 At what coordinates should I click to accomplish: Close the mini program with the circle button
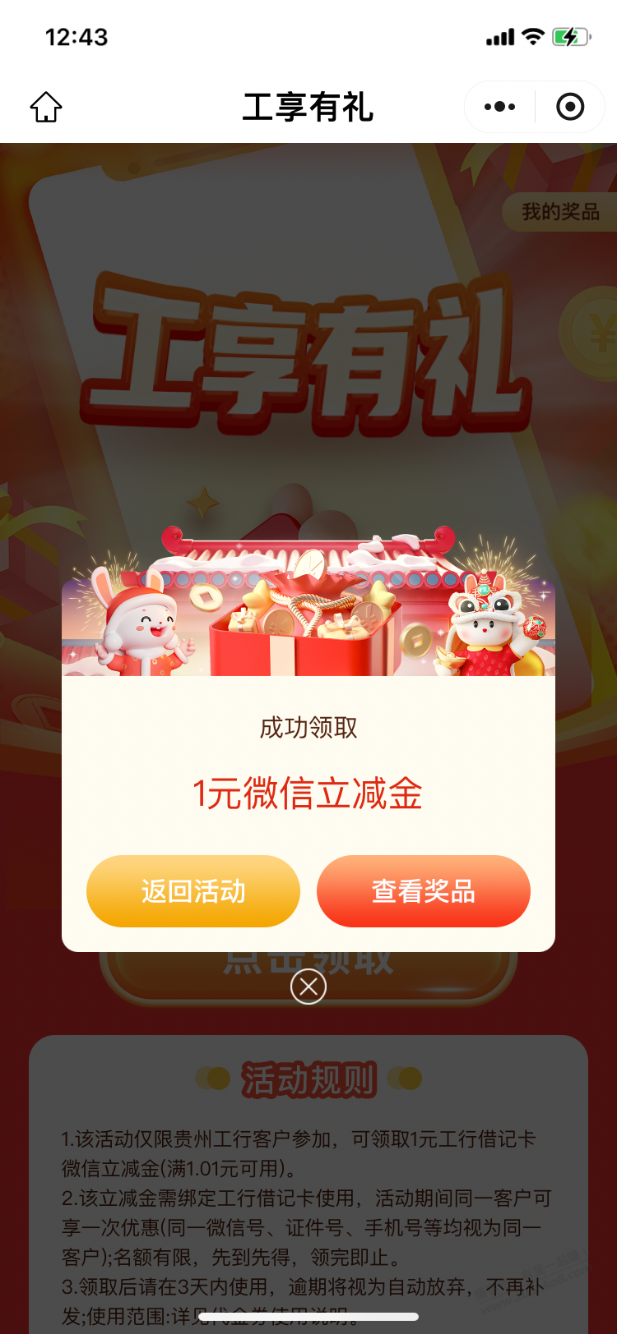coord(570,107)
